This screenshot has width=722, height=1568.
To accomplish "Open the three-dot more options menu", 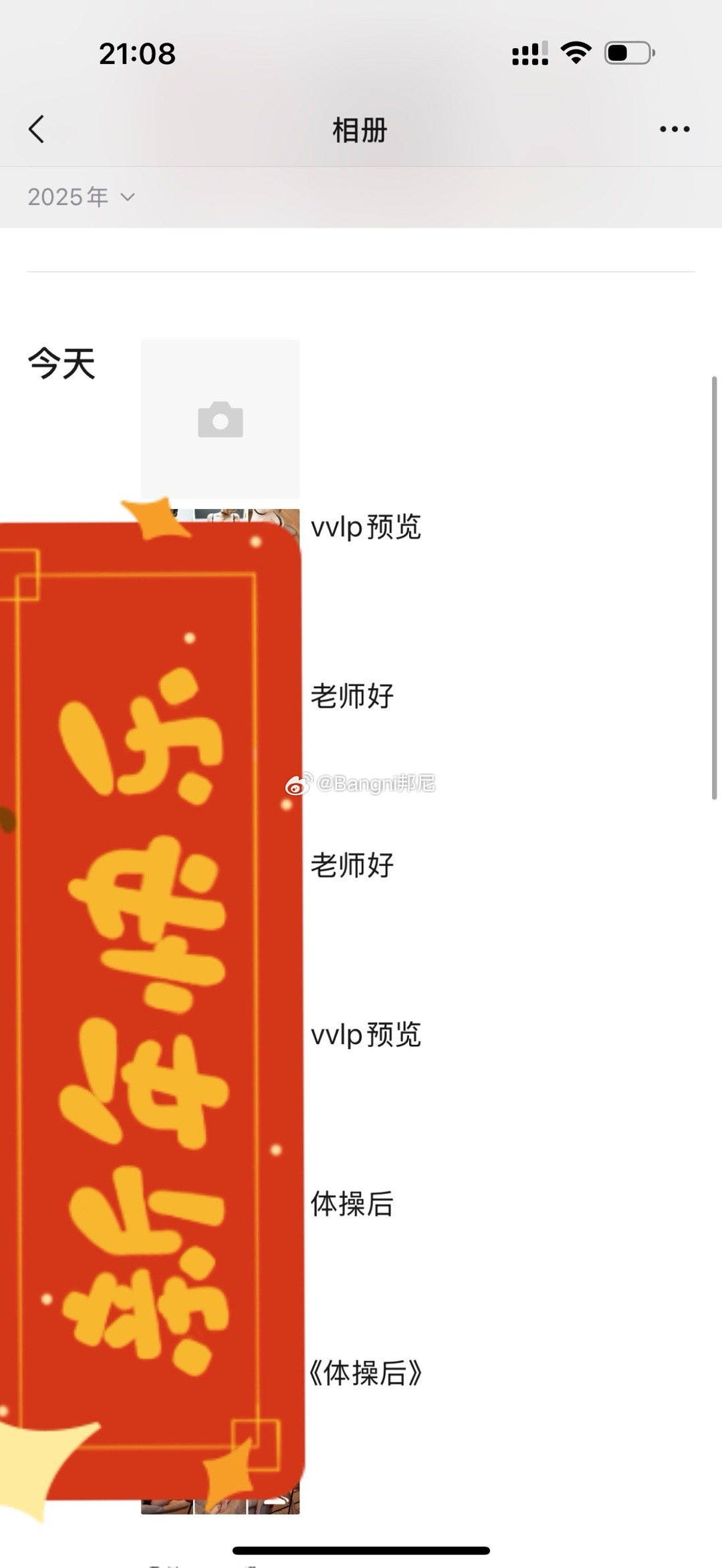I will [x=674, y=130].
